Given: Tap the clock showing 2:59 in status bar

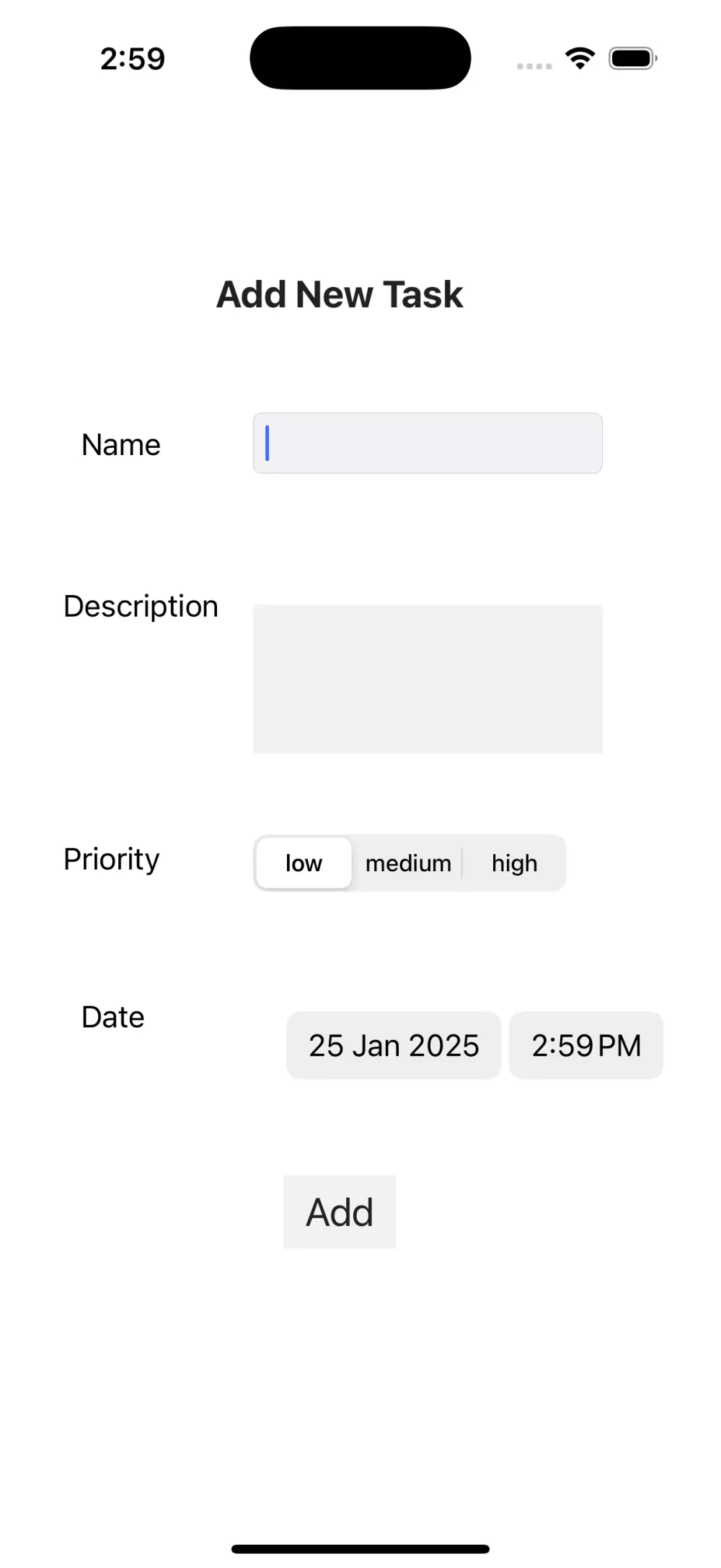Looking at the screenshot, I should click(x=133, y=59).
